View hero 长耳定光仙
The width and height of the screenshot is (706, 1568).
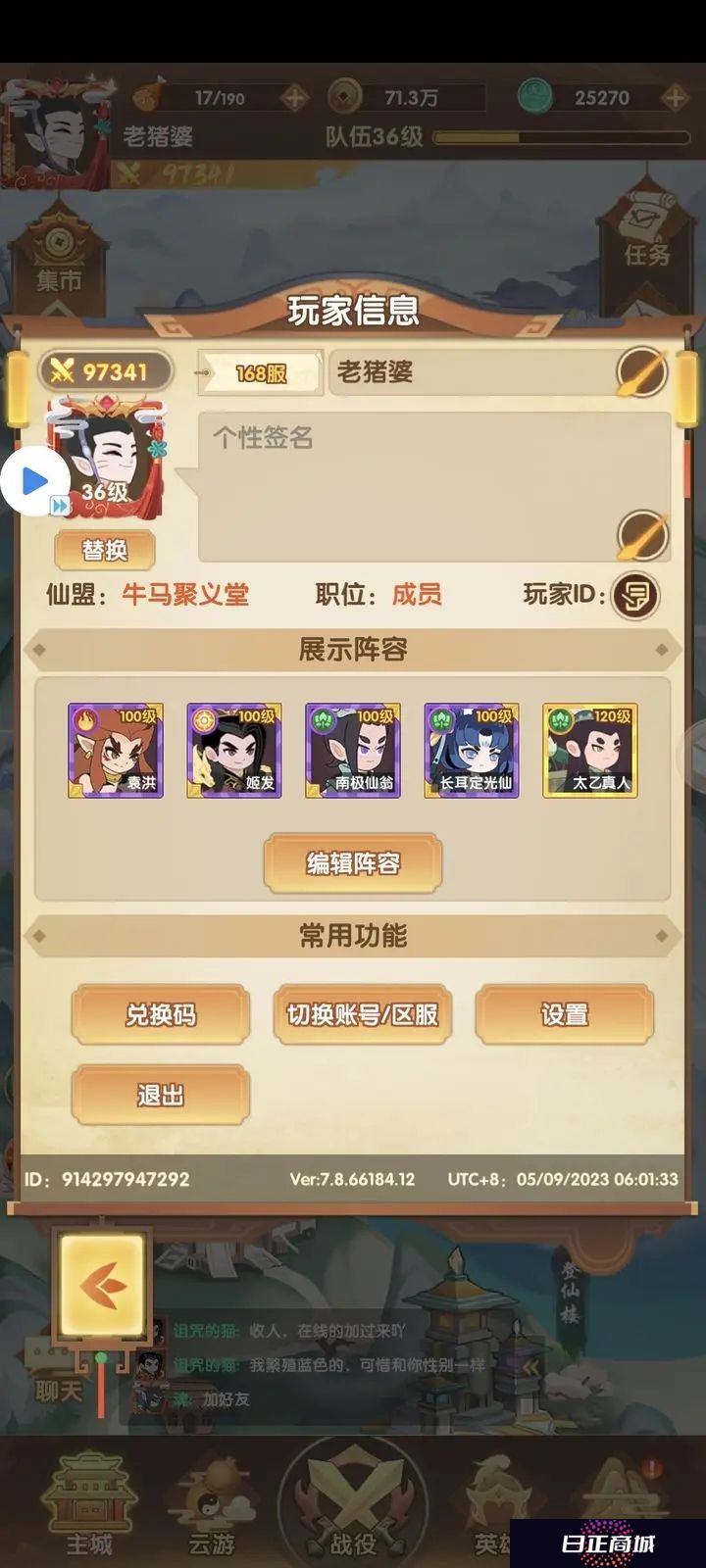click(472, 750)
